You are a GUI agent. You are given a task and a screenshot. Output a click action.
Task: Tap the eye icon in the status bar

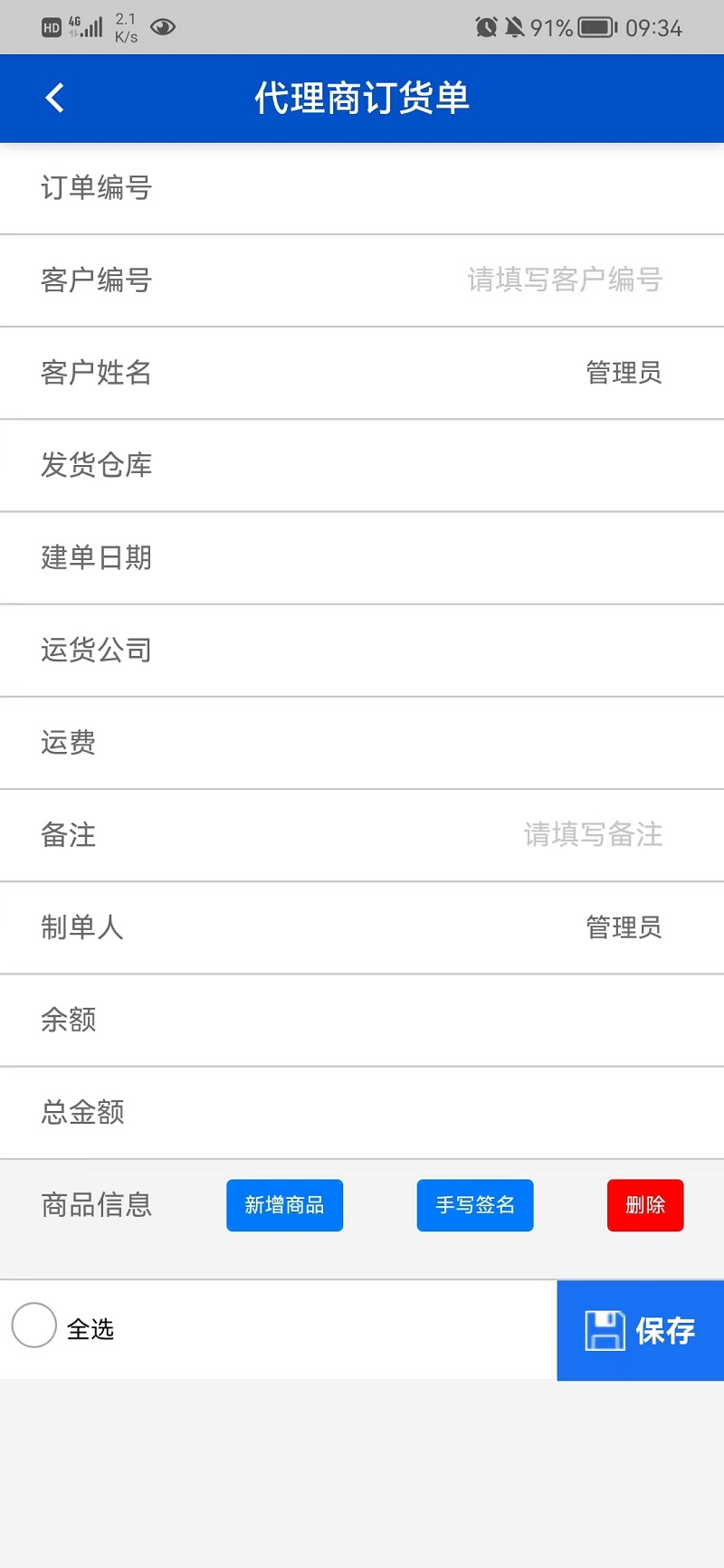163,27
